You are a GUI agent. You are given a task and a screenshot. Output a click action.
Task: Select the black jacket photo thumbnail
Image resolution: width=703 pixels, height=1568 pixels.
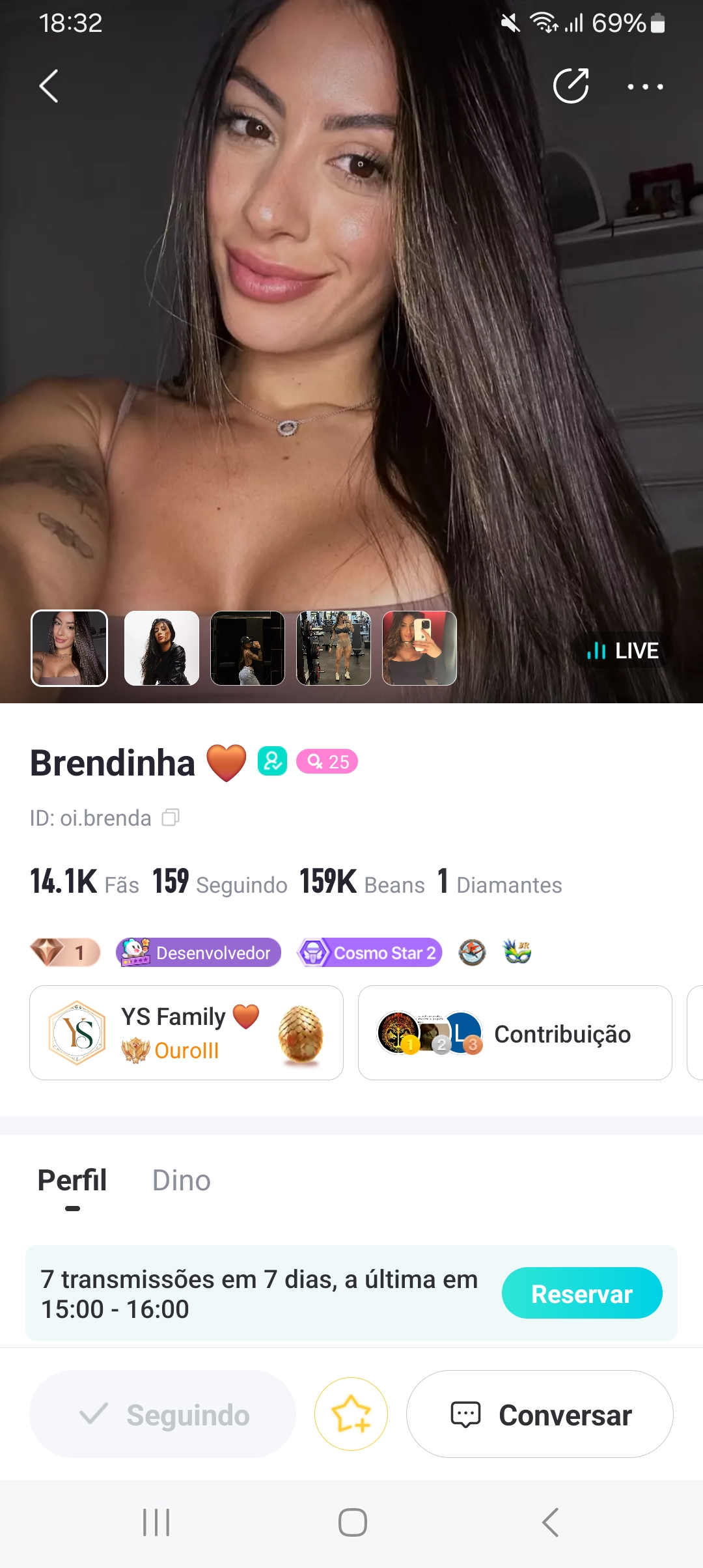pos(161,648)
